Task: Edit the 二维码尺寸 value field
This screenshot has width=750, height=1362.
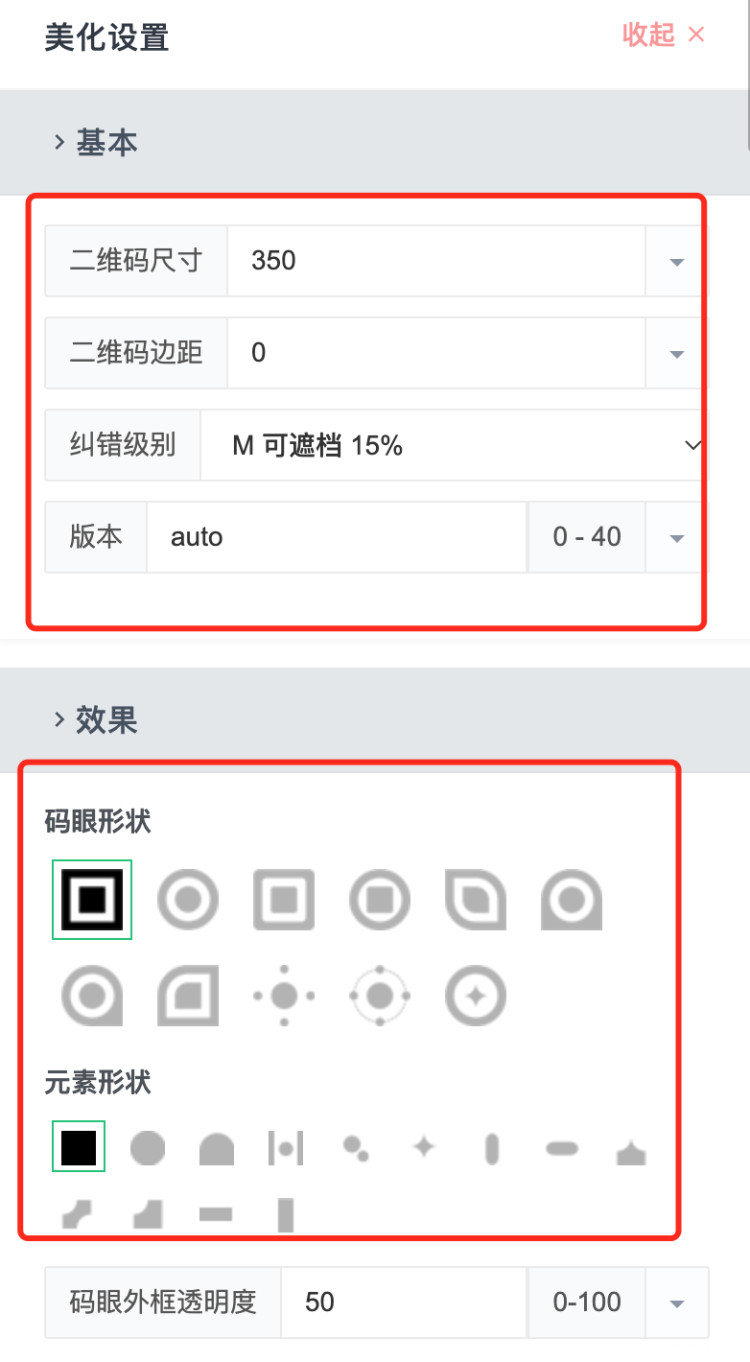Action: pos(435,261)
